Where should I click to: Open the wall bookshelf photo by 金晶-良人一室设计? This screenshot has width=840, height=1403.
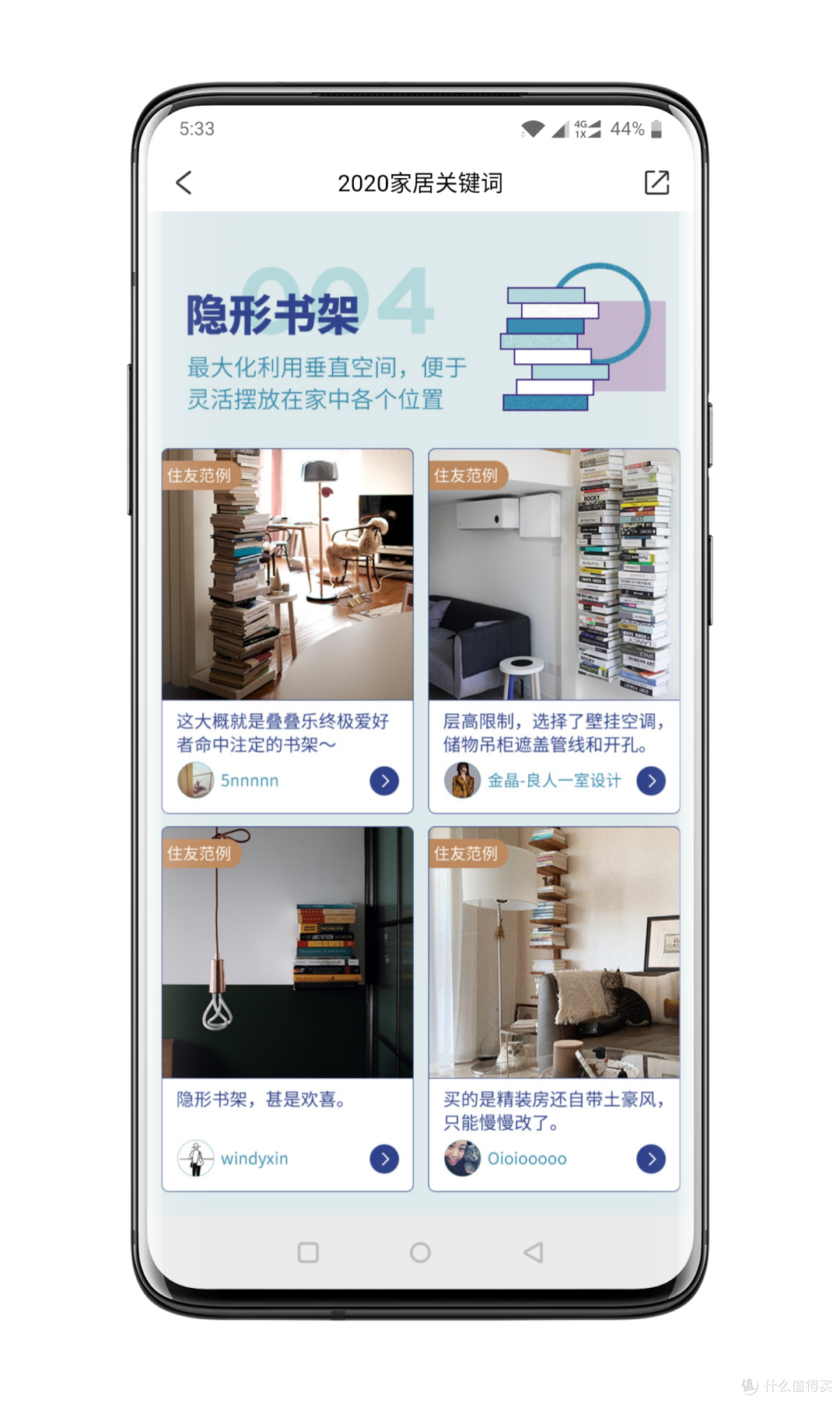[554, 574]
